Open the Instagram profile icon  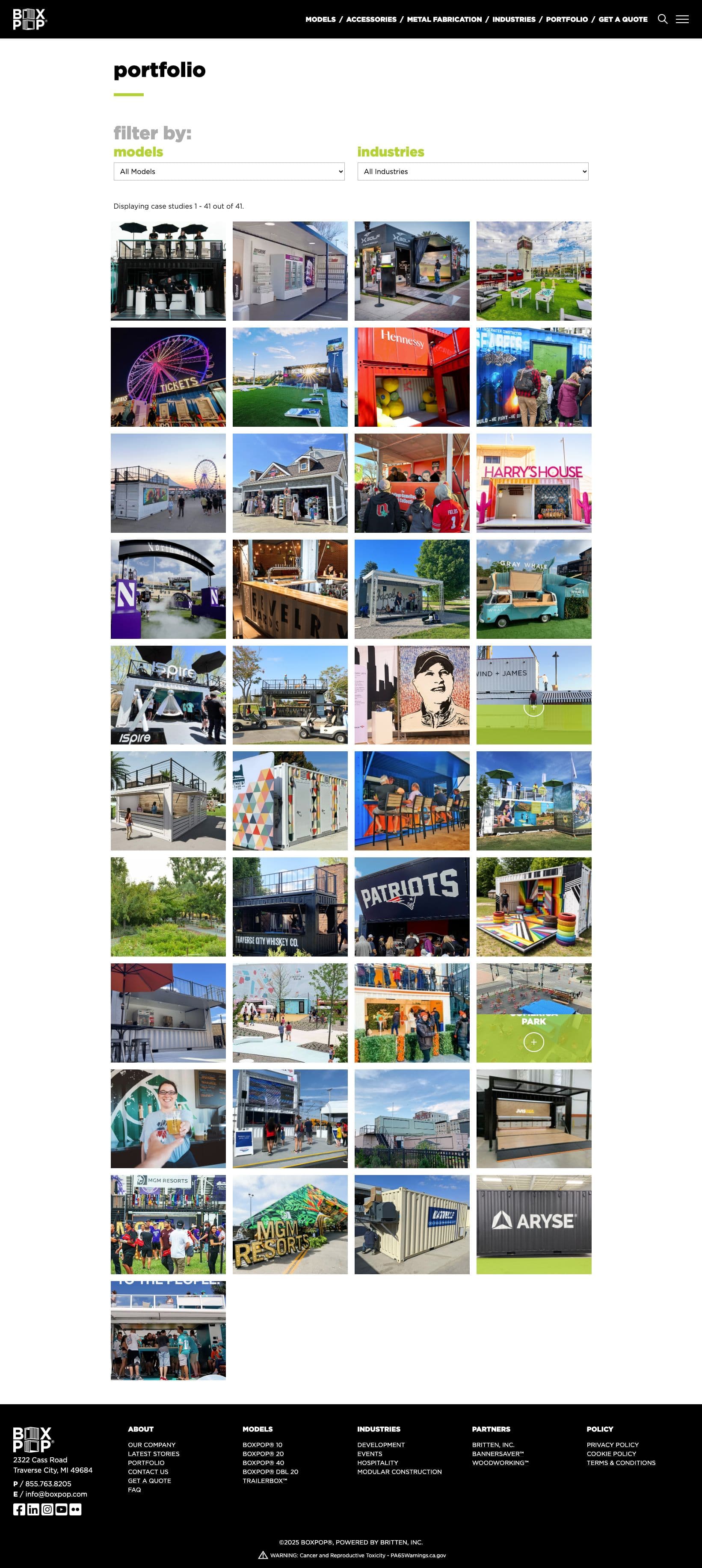47,1509
